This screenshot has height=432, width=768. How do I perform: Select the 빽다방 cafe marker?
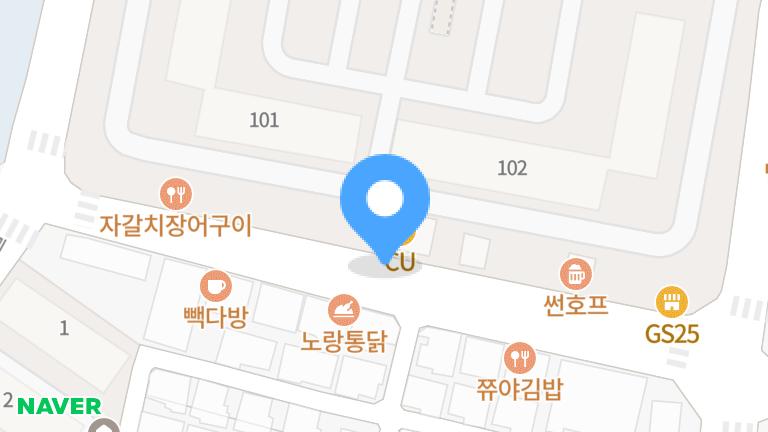(215, 286)
